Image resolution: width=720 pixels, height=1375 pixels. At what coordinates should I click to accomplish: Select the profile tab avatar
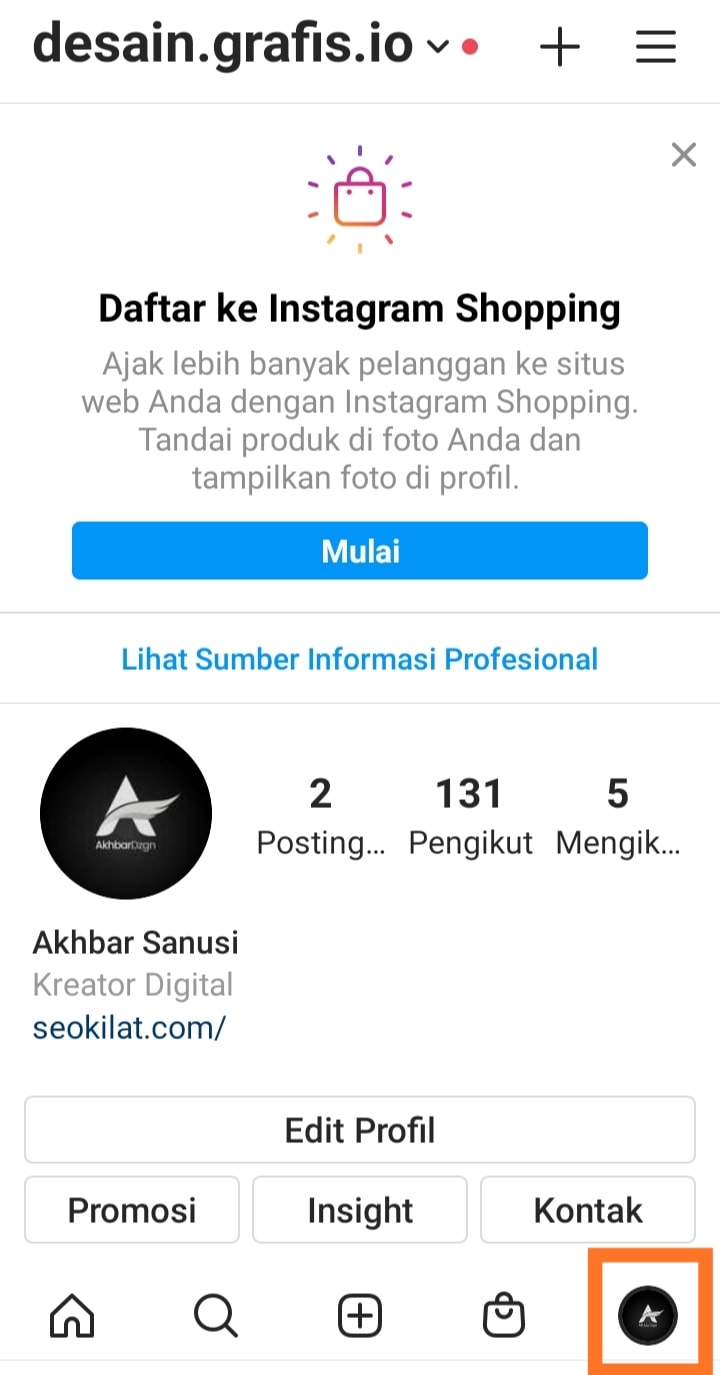(x=648, y=1316)
